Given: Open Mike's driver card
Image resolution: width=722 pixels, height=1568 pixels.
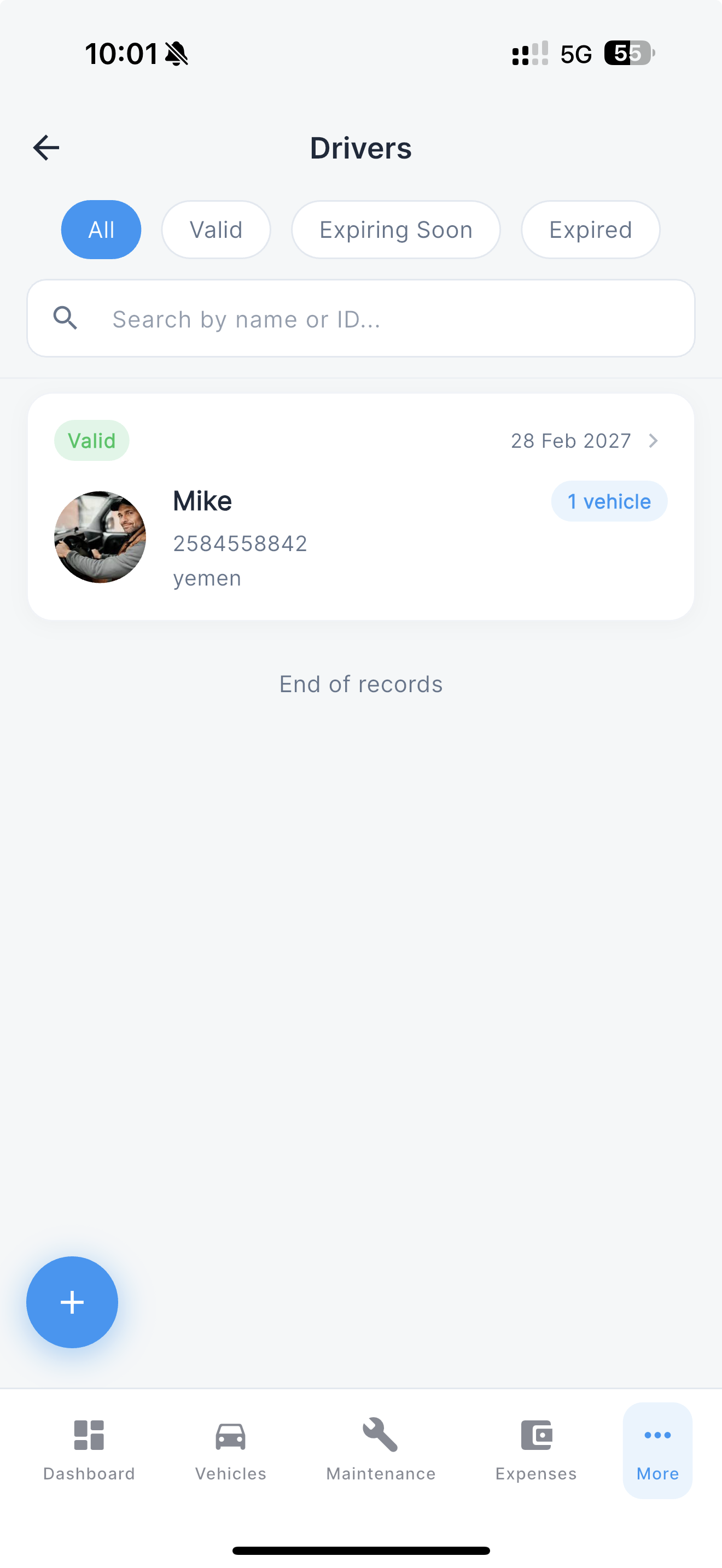Looking at the screenshot, I should (x=360, y=507).
